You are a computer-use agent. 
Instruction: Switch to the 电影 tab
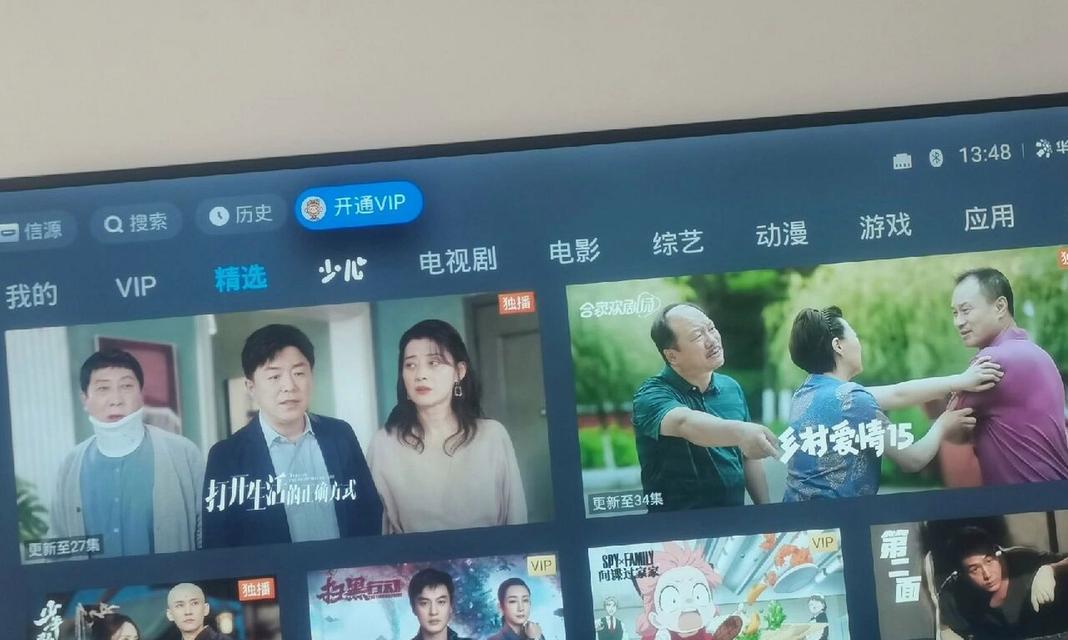(574, 250)
